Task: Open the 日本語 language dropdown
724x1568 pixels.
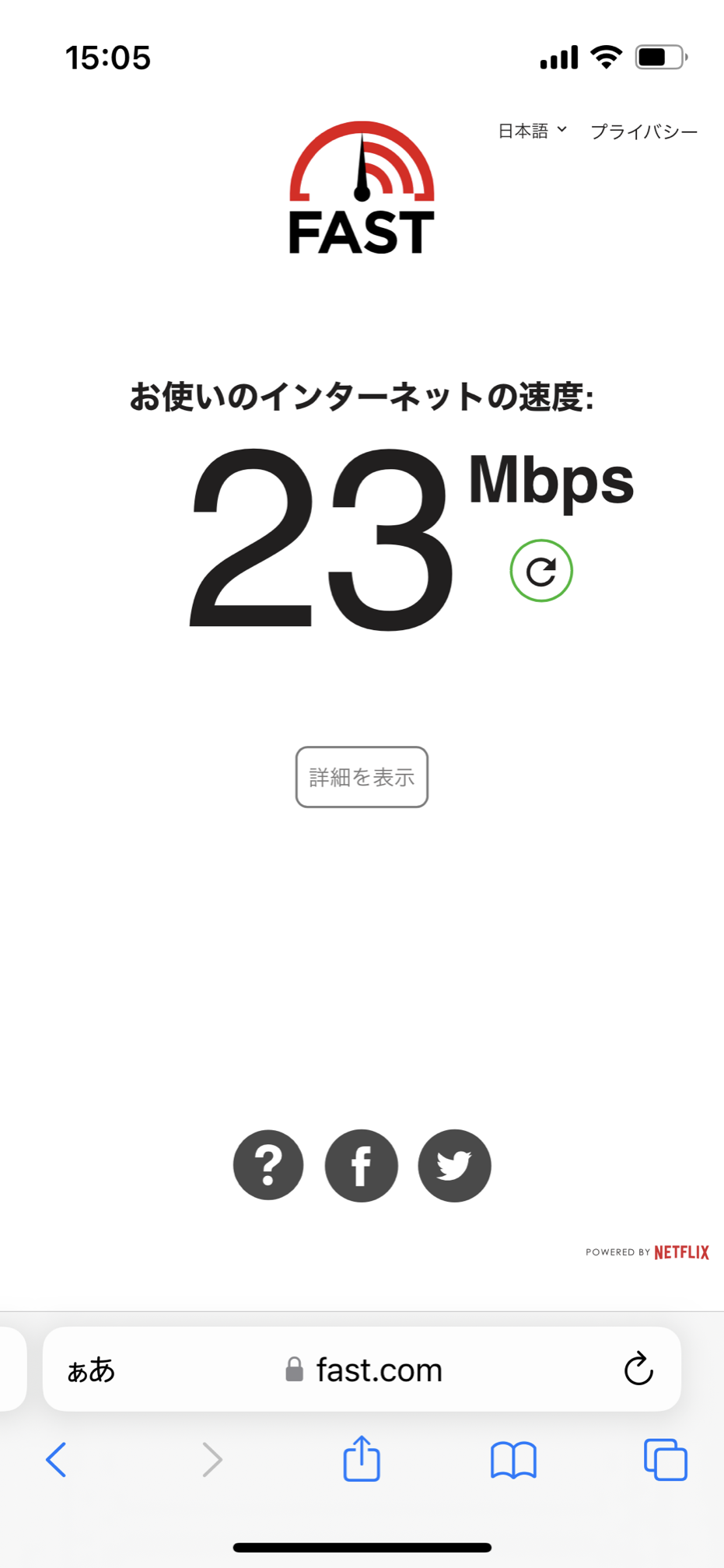Action: [x=532, y=131]
